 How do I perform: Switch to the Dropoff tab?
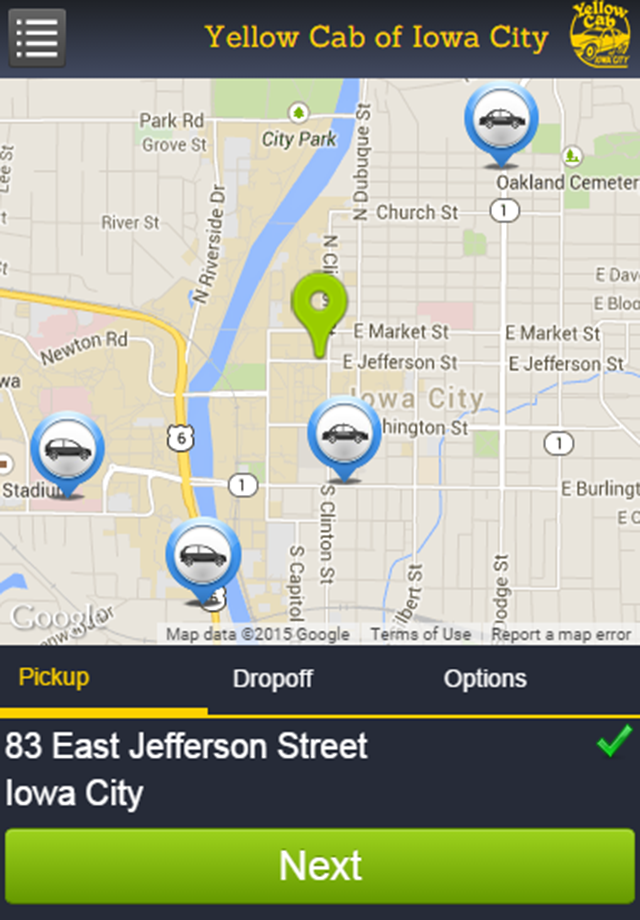pos(273,679)
